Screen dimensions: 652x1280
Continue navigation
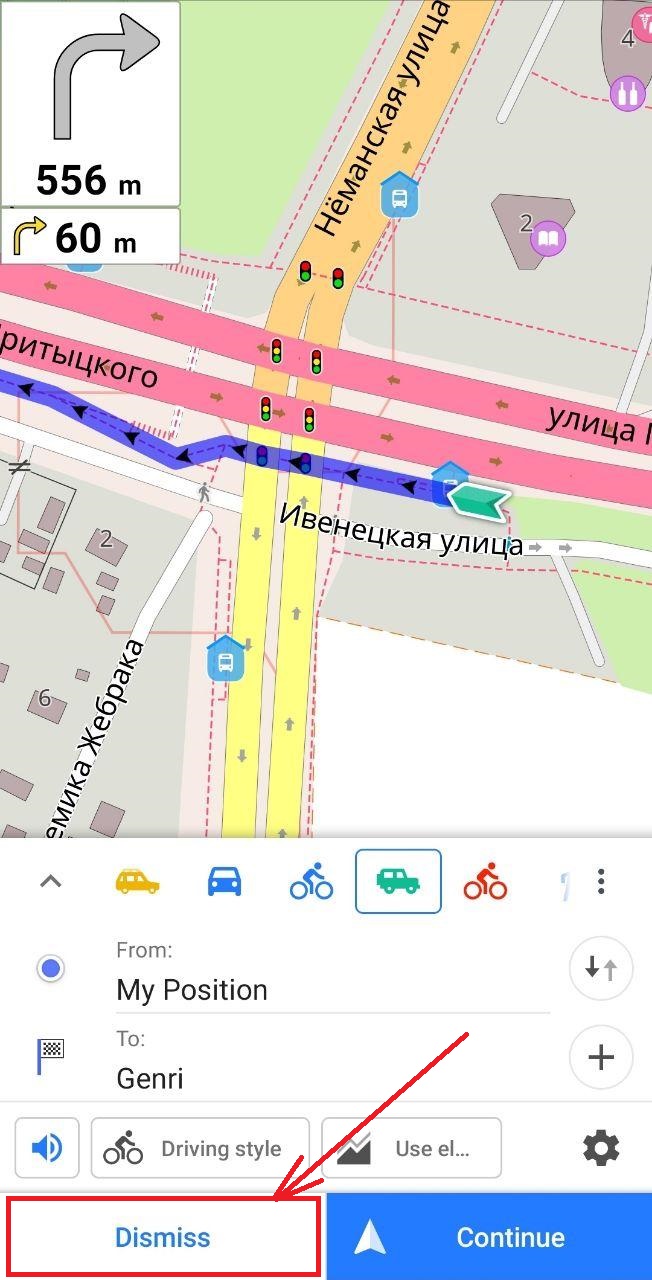[489, 1237]
